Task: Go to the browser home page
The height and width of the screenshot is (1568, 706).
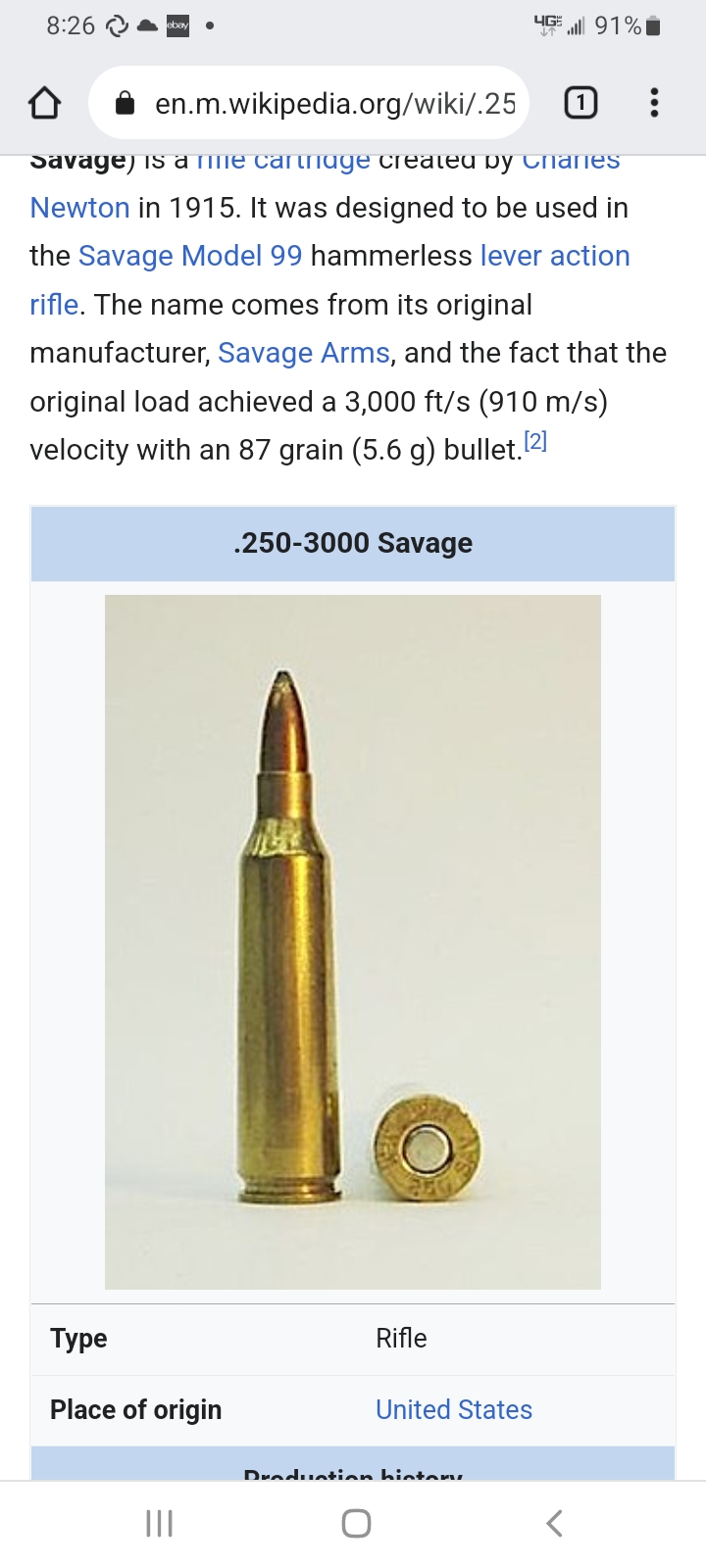Action: (x=44, y=103)
